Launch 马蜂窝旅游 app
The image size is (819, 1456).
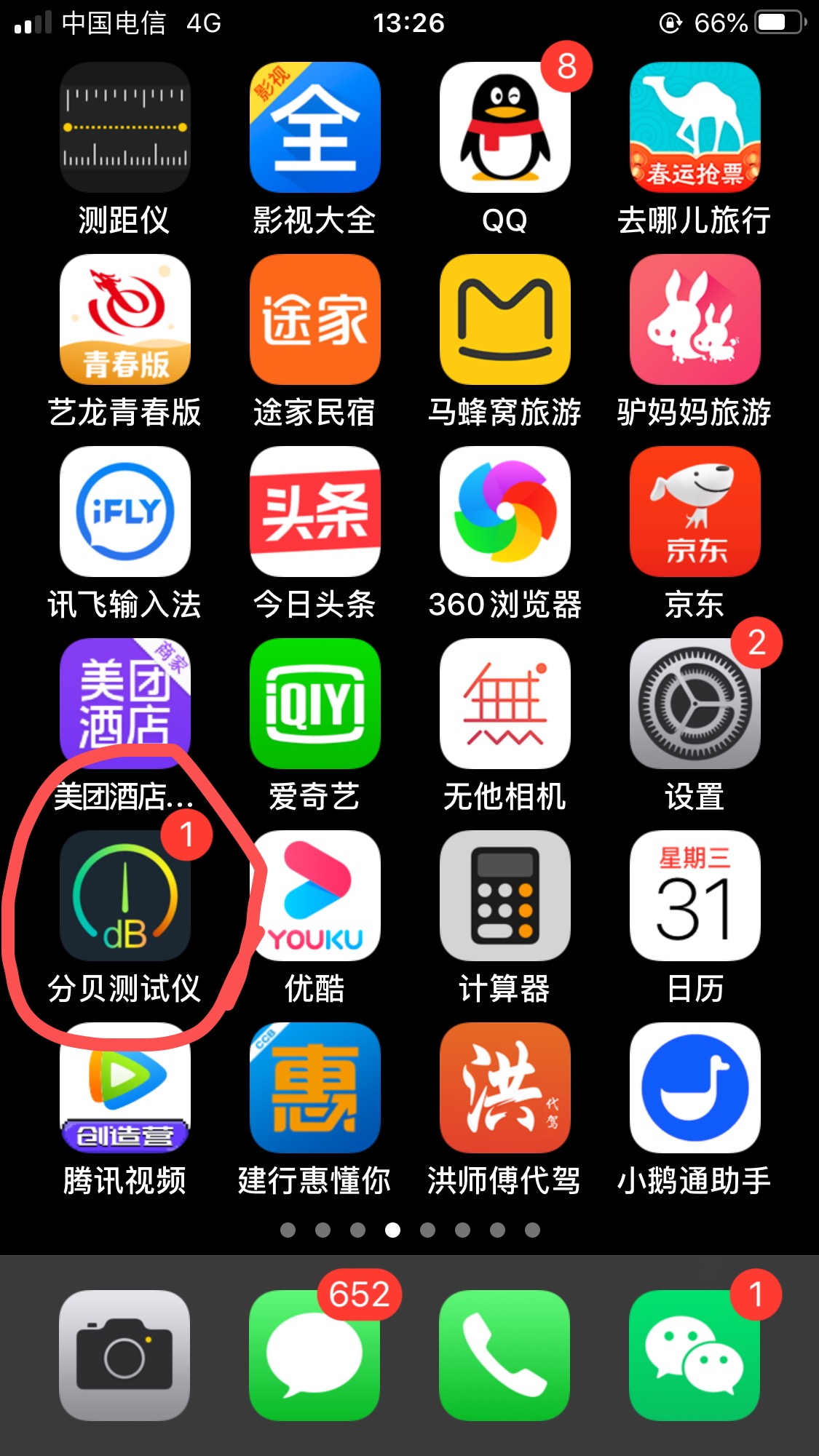pyautogui.click(x=505, y=319)
